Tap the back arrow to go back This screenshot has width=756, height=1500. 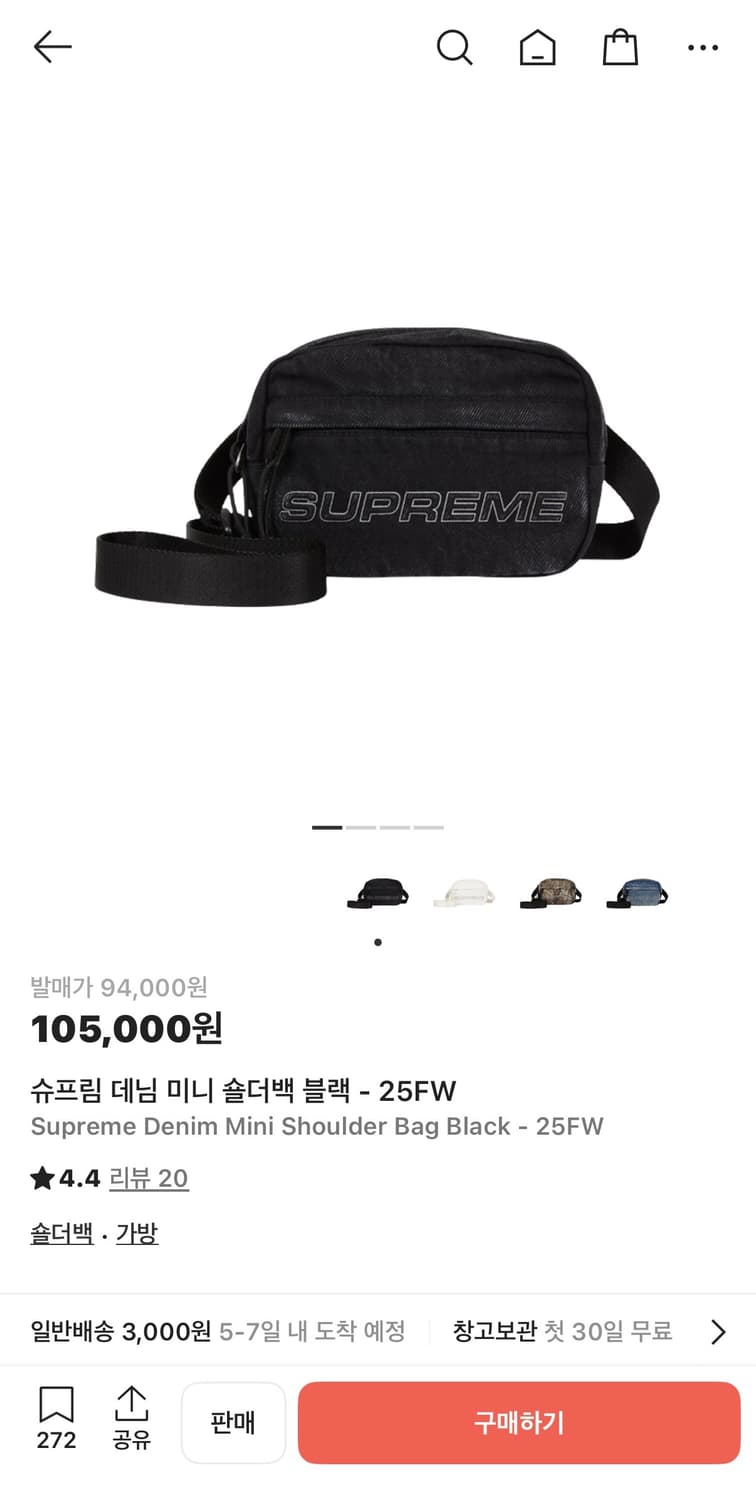pos(52,46)
